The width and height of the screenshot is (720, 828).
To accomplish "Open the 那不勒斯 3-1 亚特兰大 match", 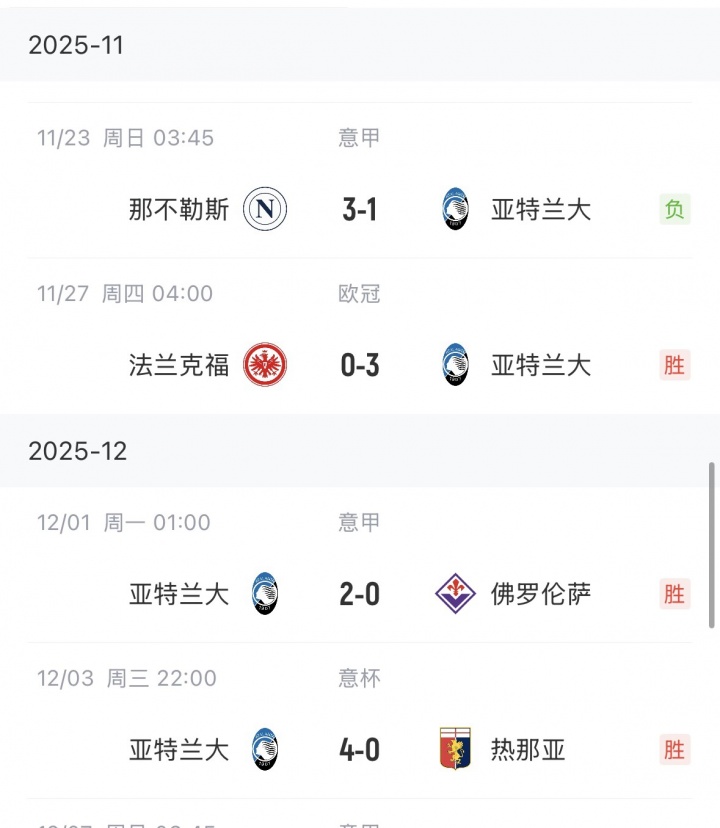I will point(360,209).
